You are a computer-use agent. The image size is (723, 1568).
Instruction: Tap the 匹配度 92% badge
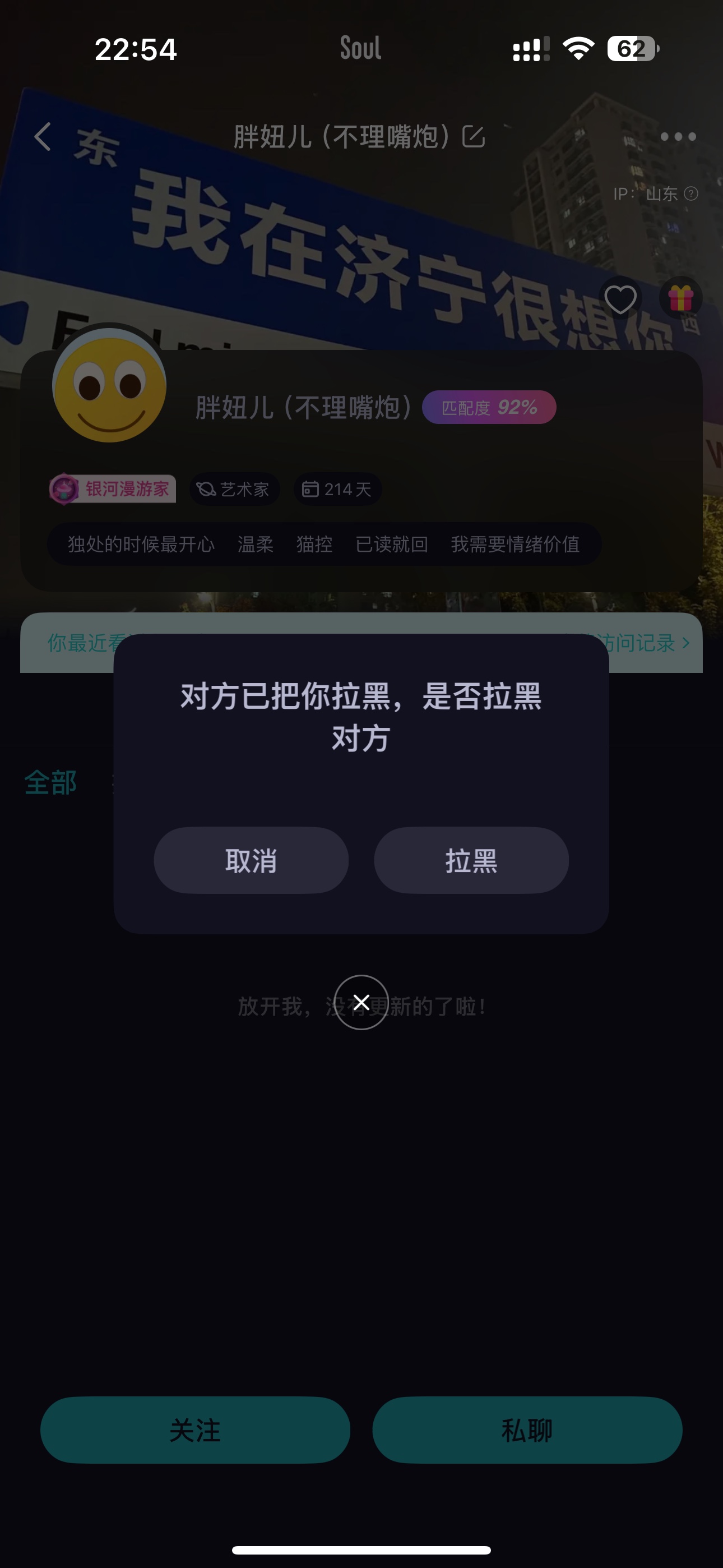(x=489, y=407)
